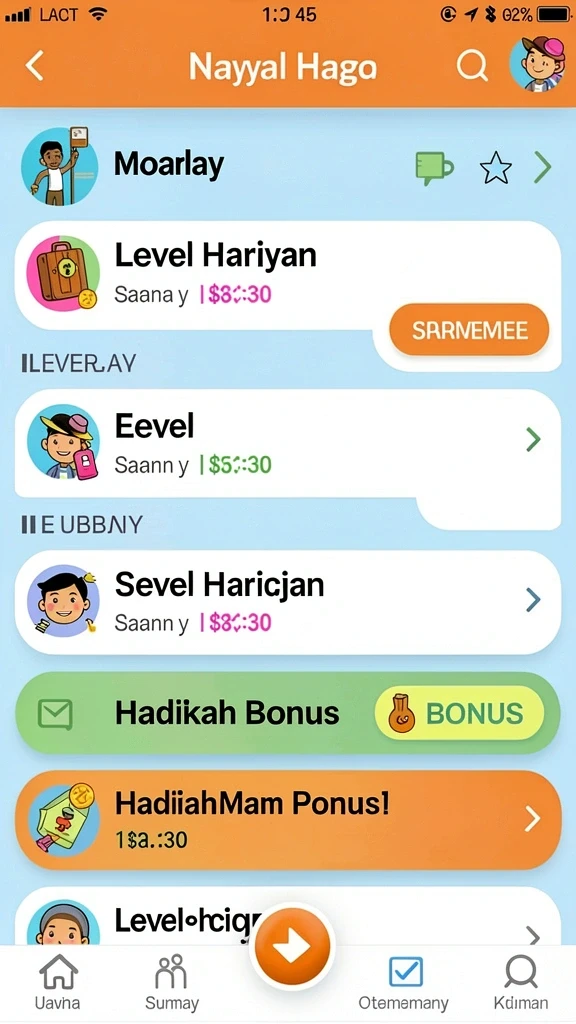Tap the orange floating arrow button
Image resolution: width=576 pixels, height=1024 pixels.
click(x=292, y=946)
